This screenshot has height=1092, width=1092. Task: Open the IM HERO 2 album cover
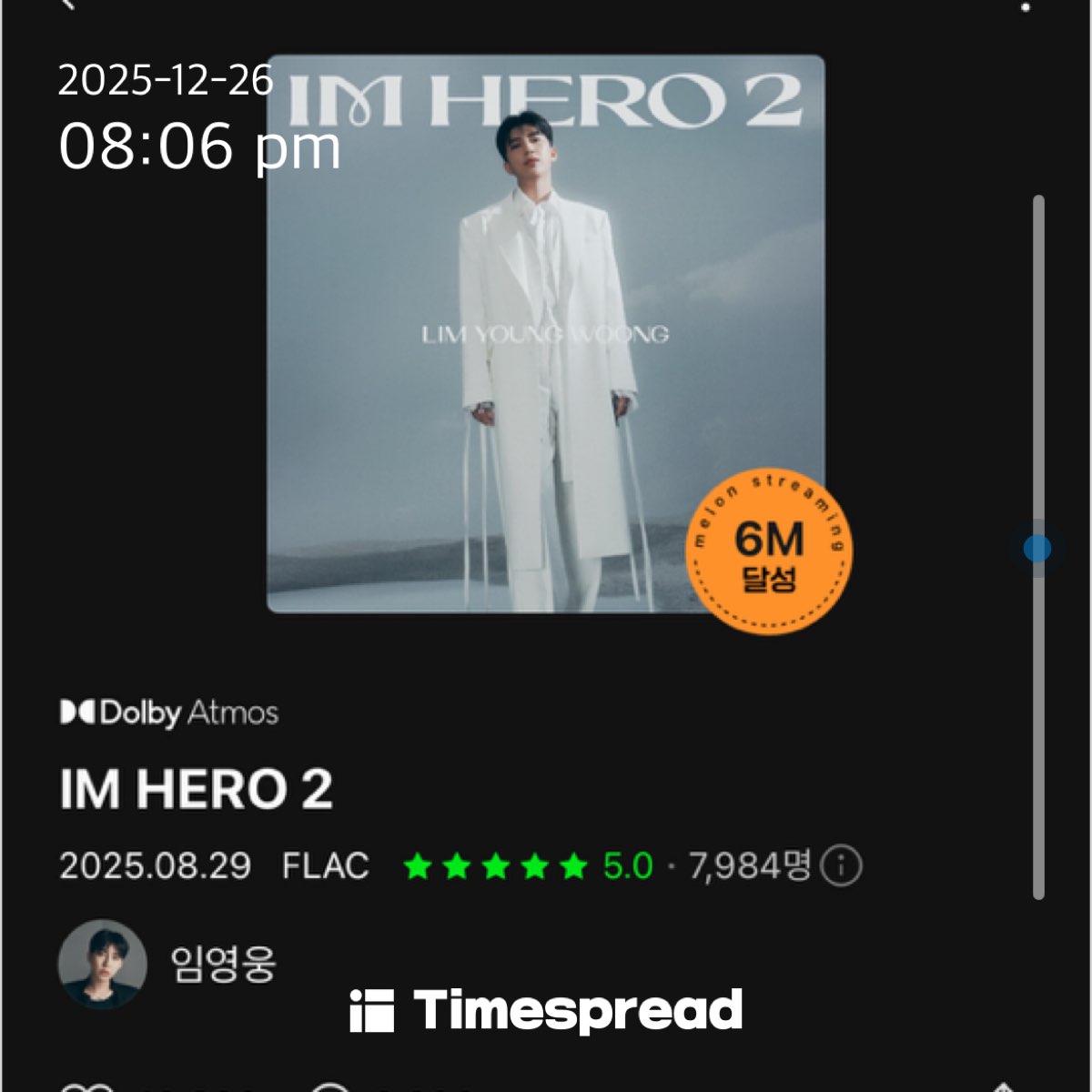[544, 333]
